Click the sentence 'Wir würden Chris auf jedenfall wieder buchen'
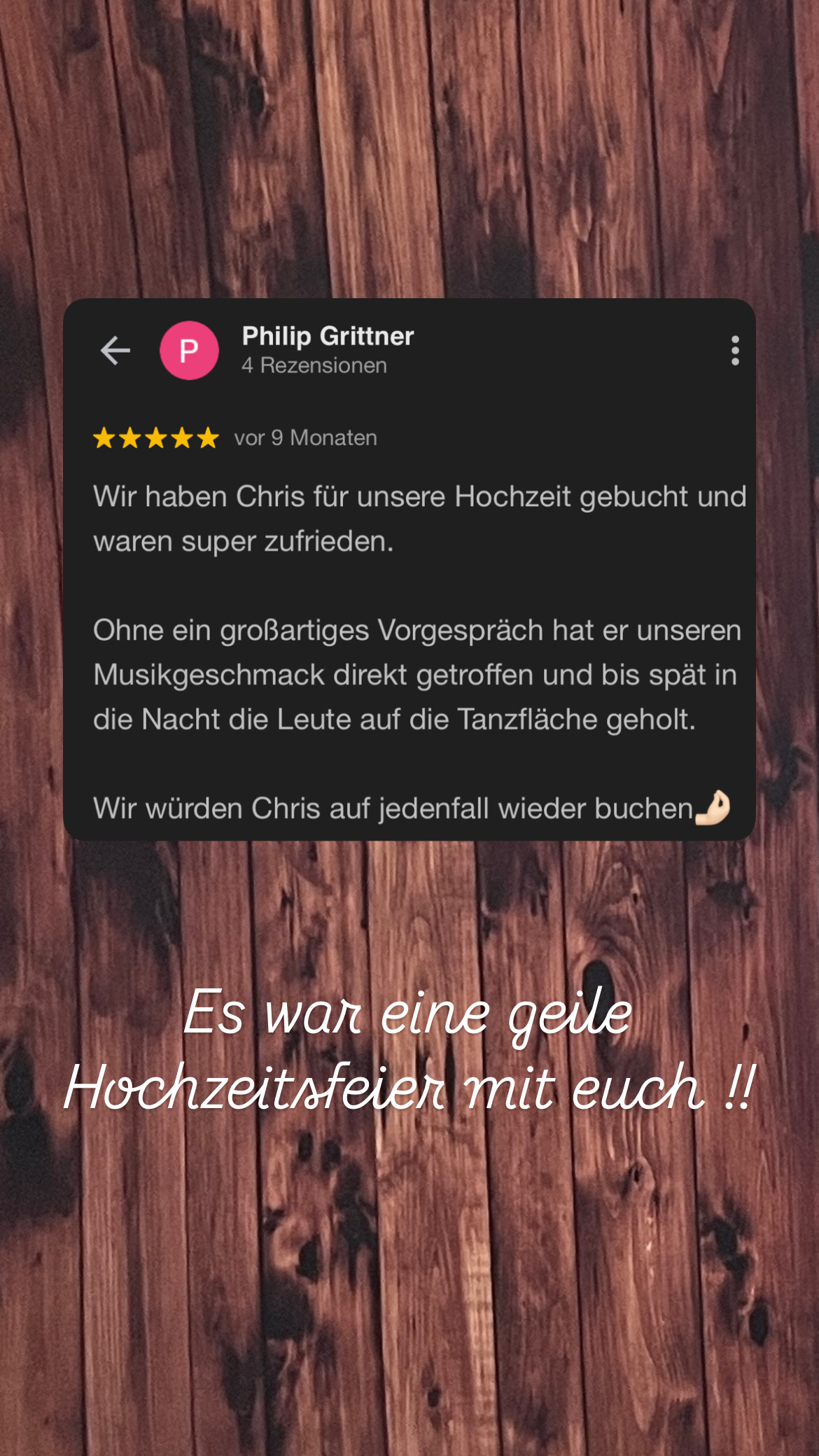Image resolution: width=819 pixels, height=1456 pixels. (x=392, y=807)
